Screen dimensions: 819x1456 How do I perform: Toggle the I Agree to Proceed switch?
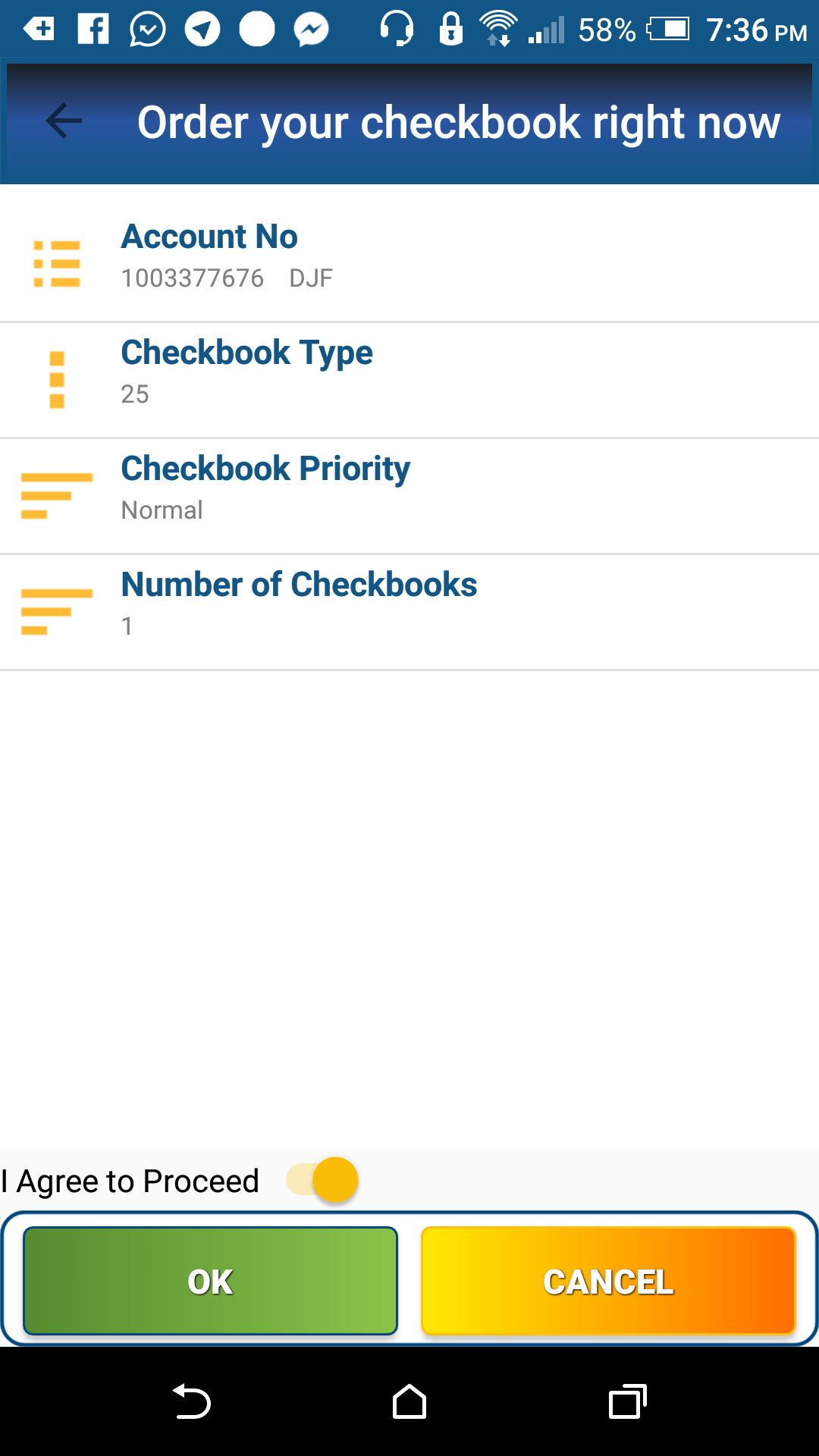coord(323,1180)
